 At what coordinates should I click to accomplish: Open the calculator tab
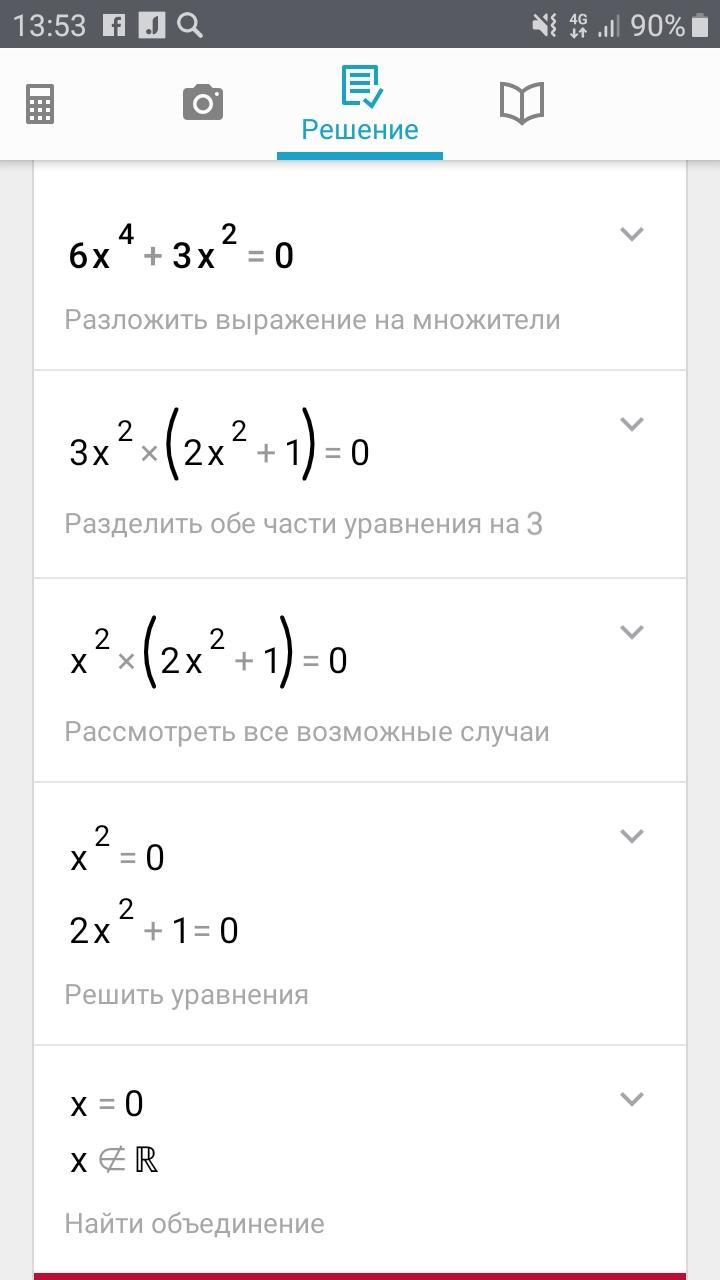point(40,103)
